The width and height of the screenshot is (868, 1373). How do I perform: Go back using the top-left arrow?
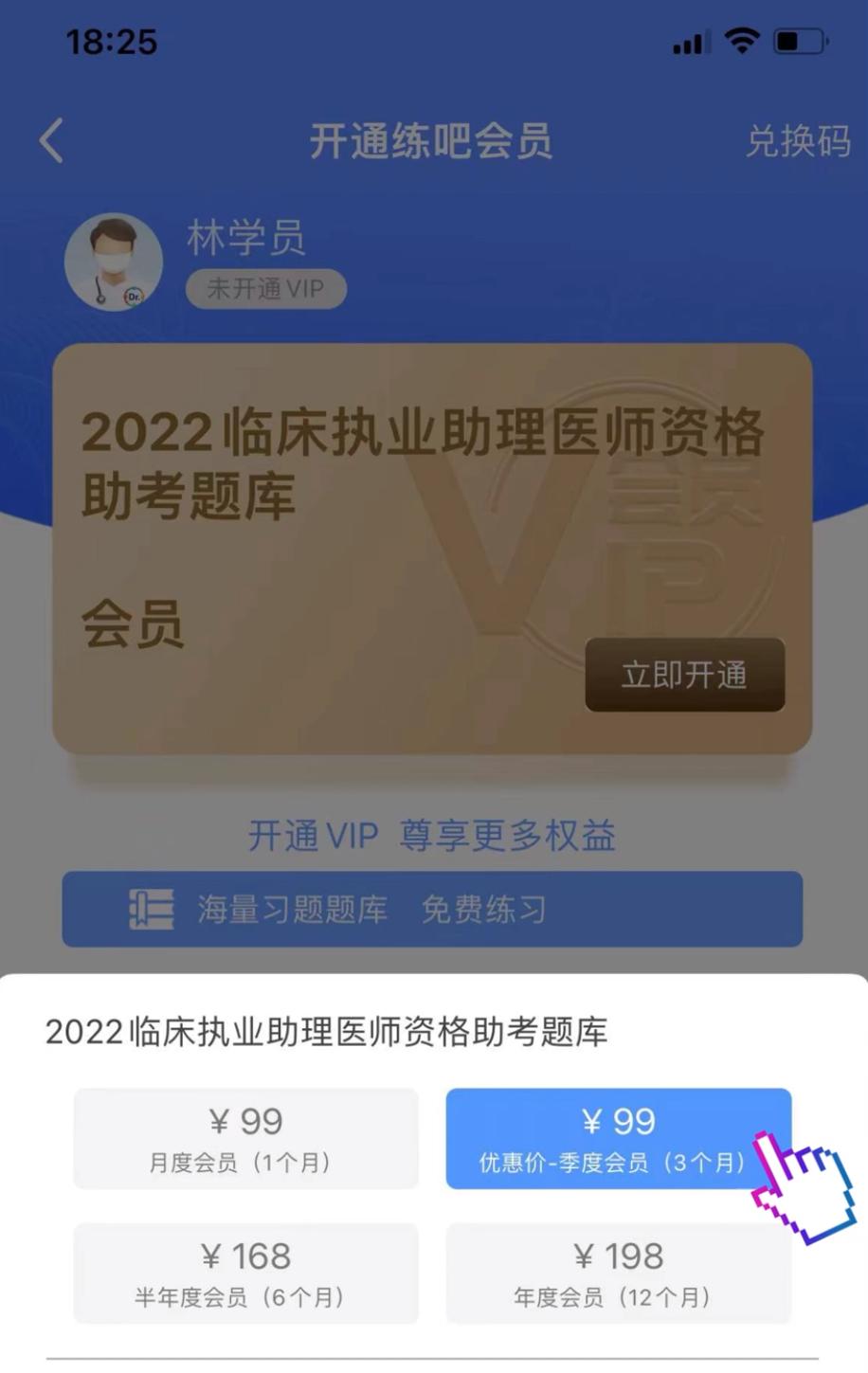click(x=52, y=141)
